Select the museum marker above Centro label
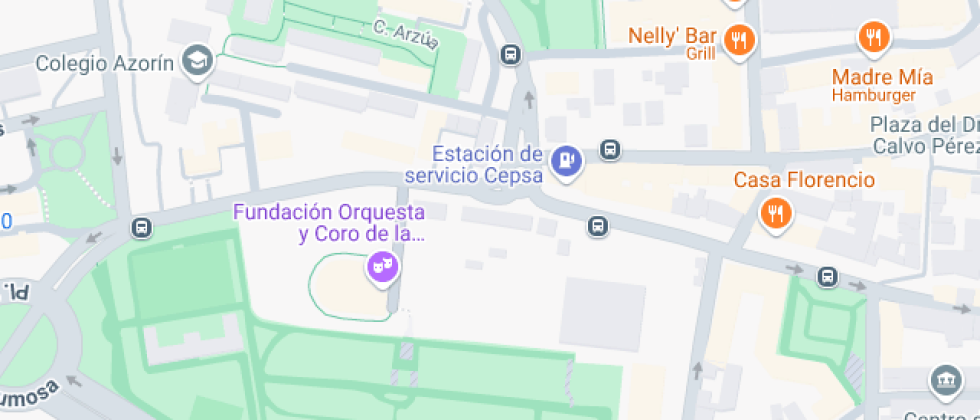Screen dimensions: 980x420 945,380
